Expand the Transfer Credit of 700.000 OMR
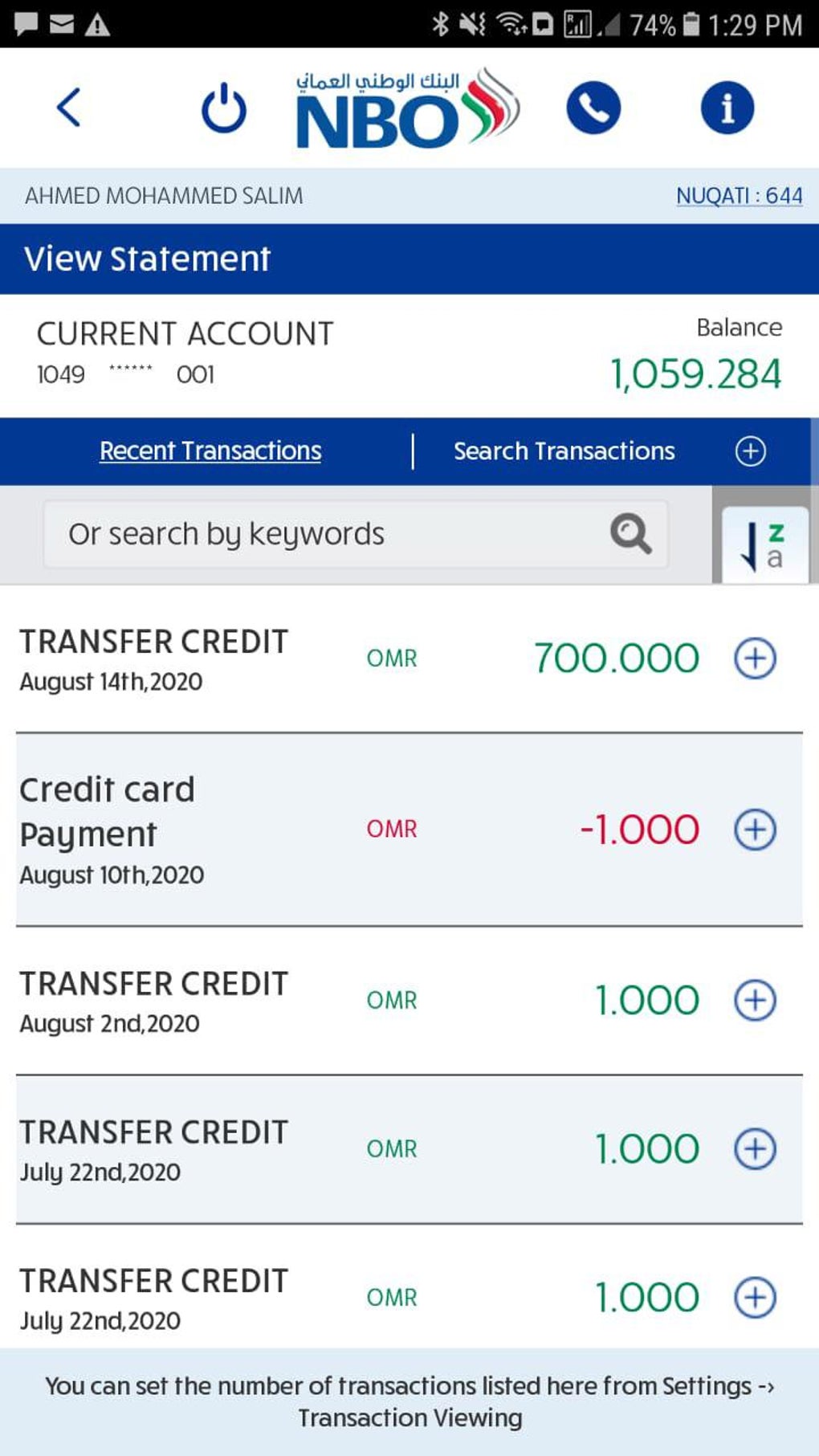819x1456 pixels. tap(753, 659)
